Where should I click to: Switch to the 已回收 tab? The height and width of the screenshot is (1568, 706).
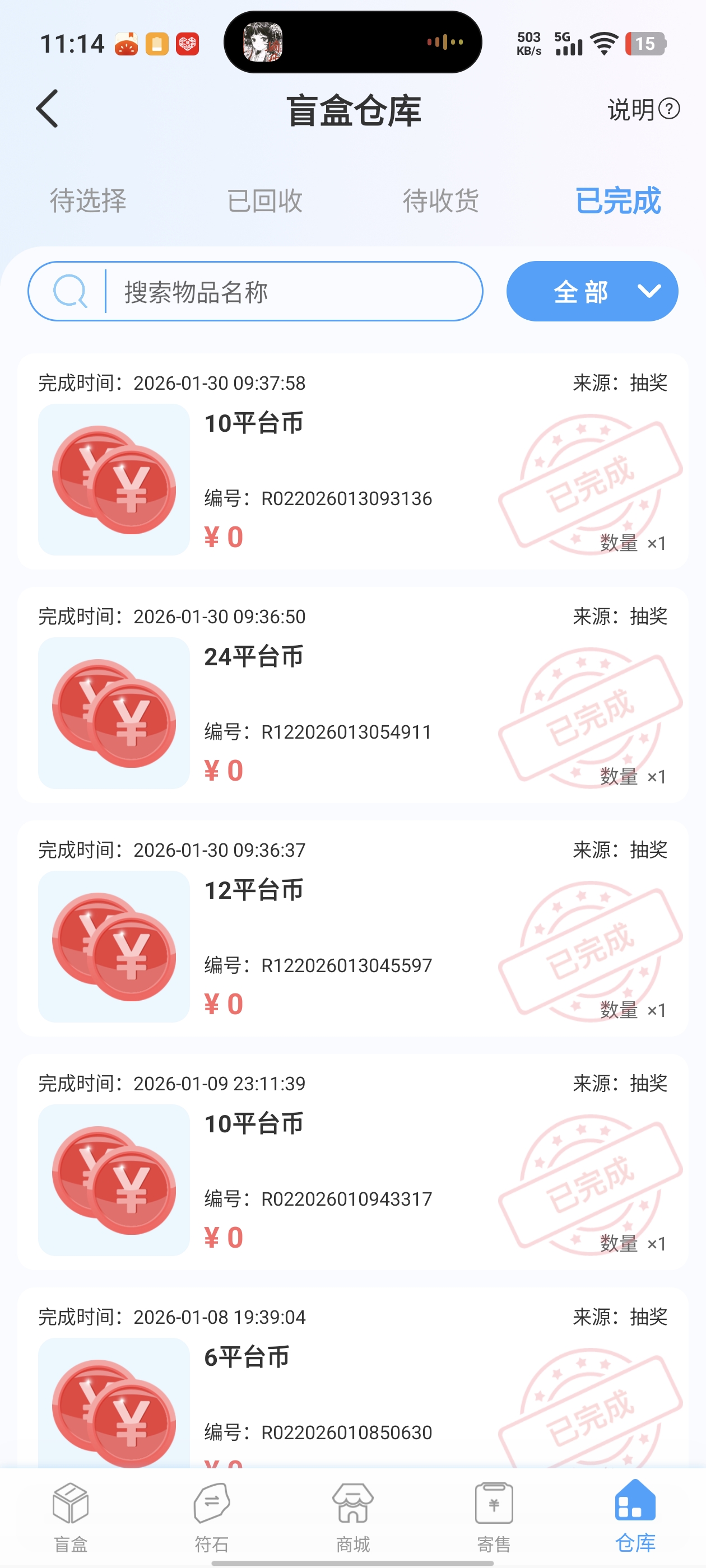264,200
